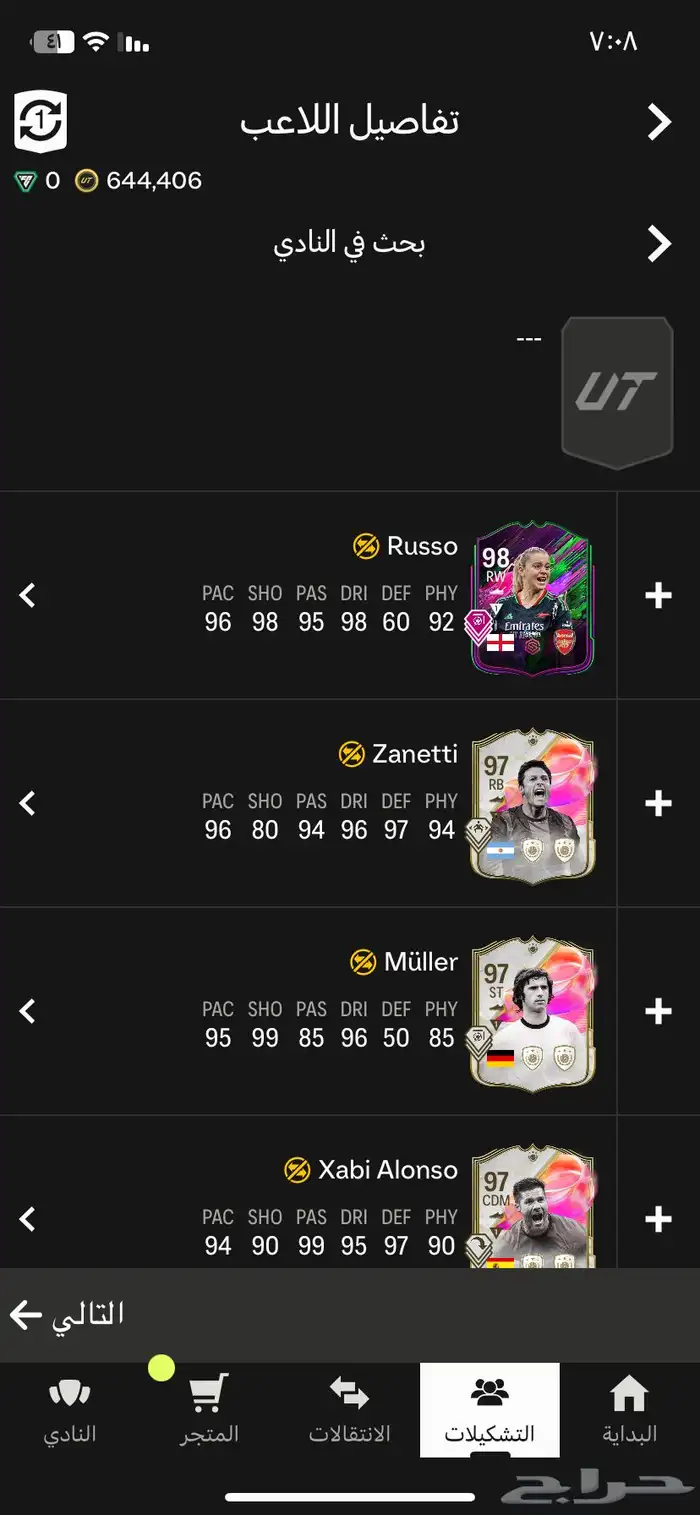Add Müller with the plus button
This screenshot has height=1515, width=700.
click(x=658, y=1012)
